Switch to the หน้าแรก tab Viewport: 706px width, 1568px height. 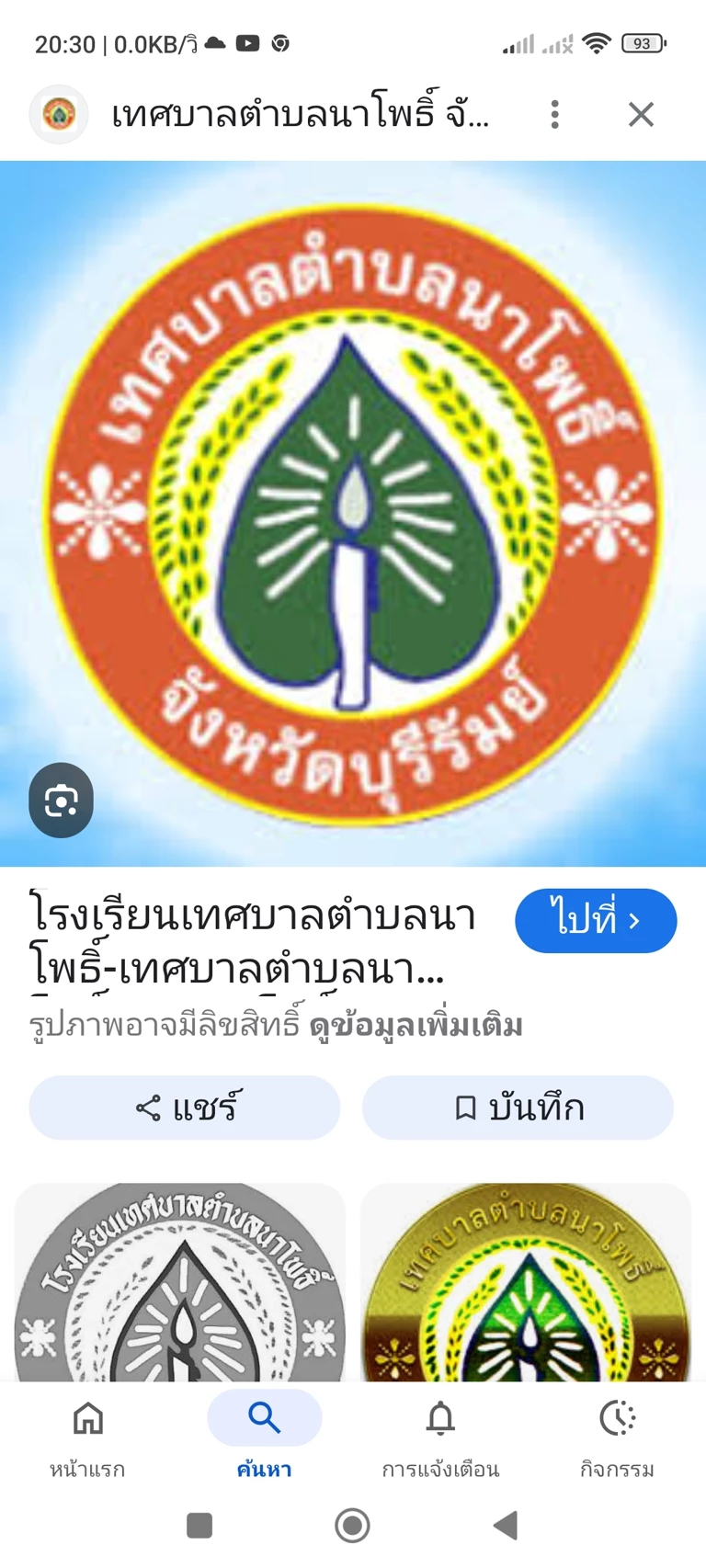pos(87,1434)
